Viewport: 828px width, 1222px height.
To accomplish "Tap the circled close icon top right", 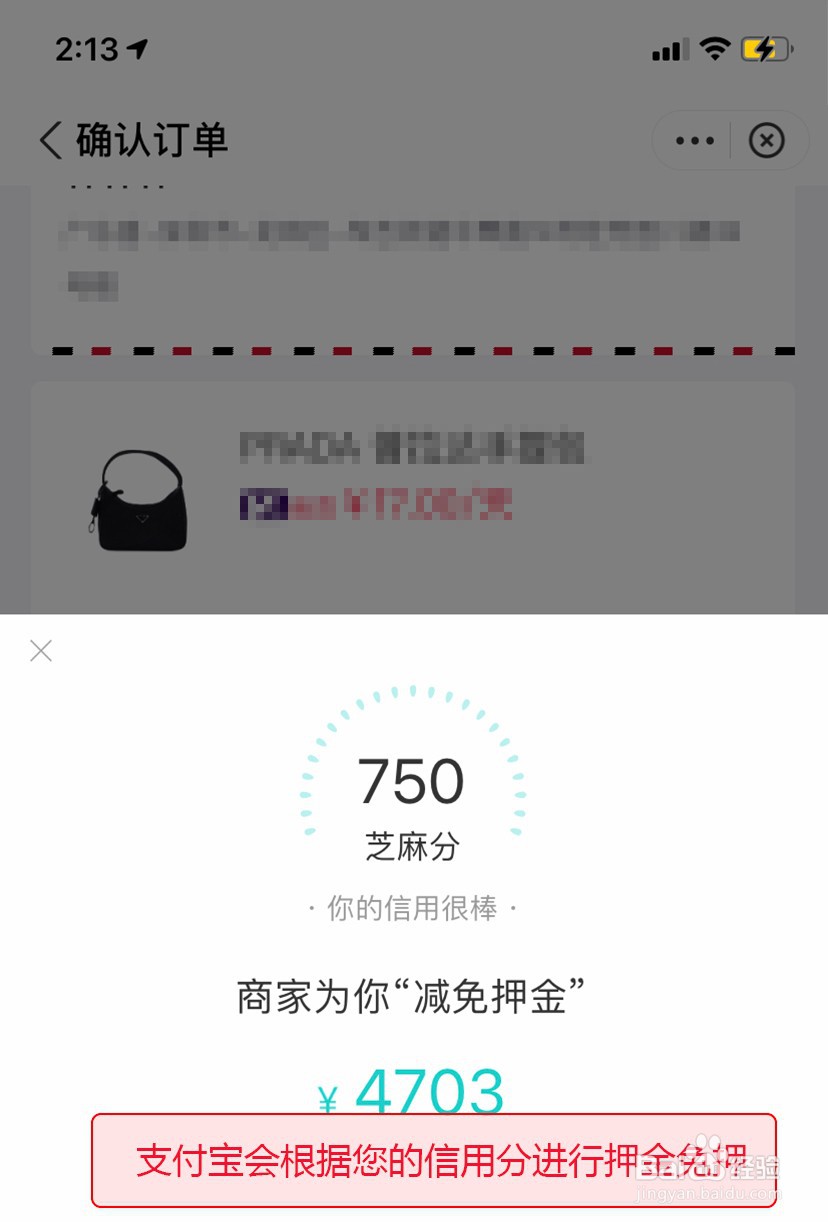I will click(767, 140).
